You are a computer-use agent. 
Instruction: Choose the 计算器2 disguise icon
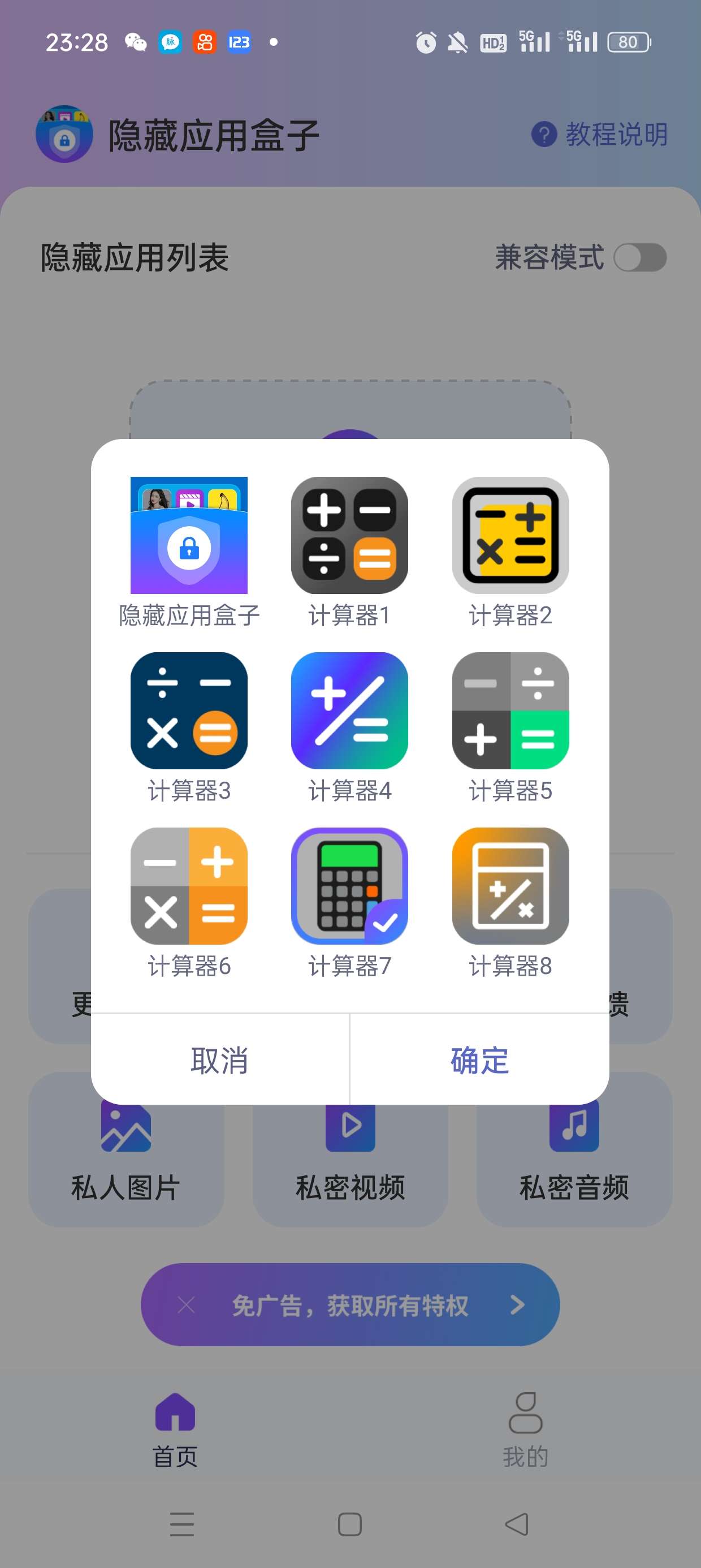510,535
